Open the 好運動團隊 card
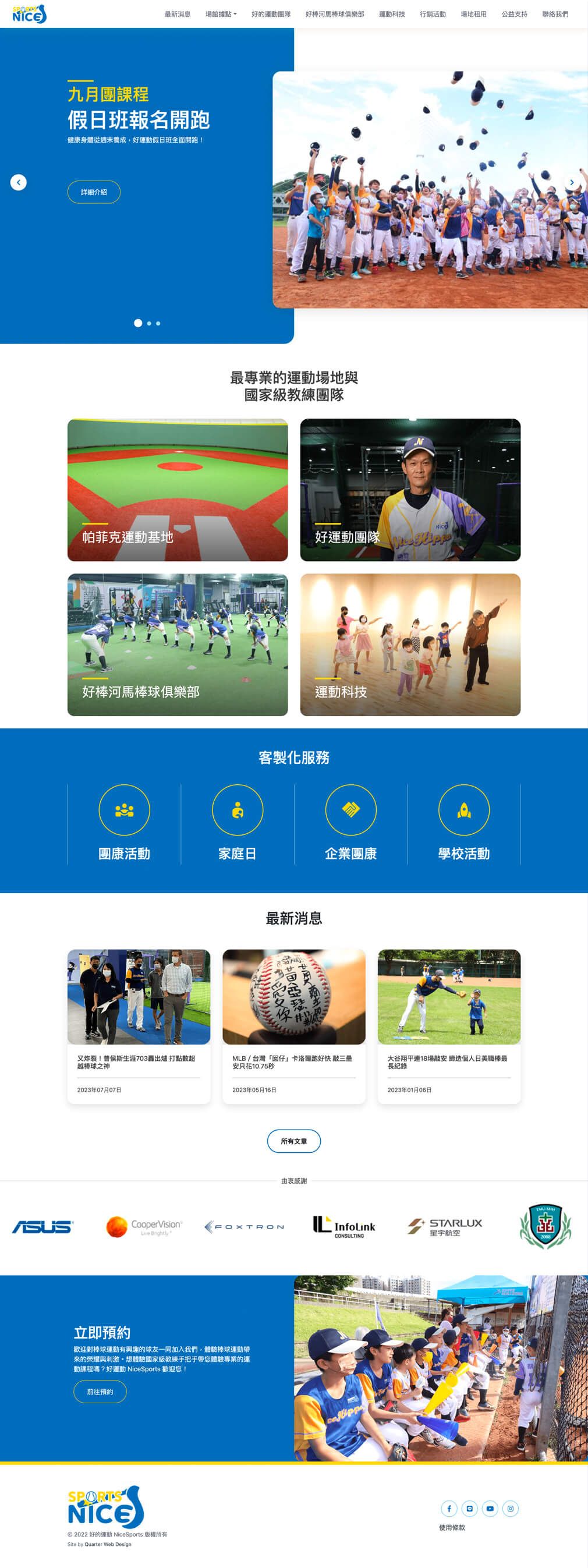The height and width of the screenshot is (1568, 588). [410, 490]
